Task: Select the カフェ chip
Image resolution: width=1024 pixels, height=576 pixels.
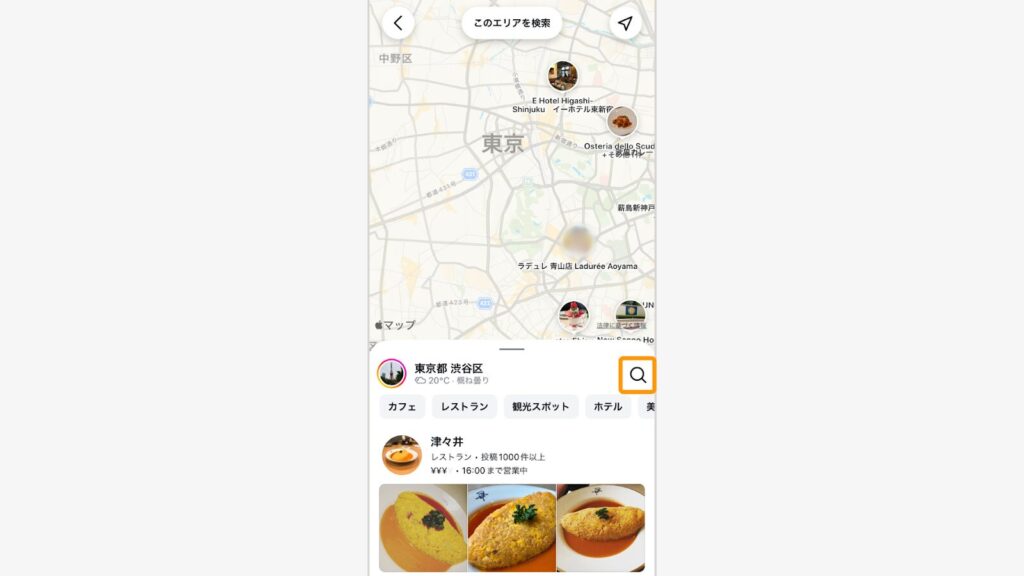Action: coord(402,407)
